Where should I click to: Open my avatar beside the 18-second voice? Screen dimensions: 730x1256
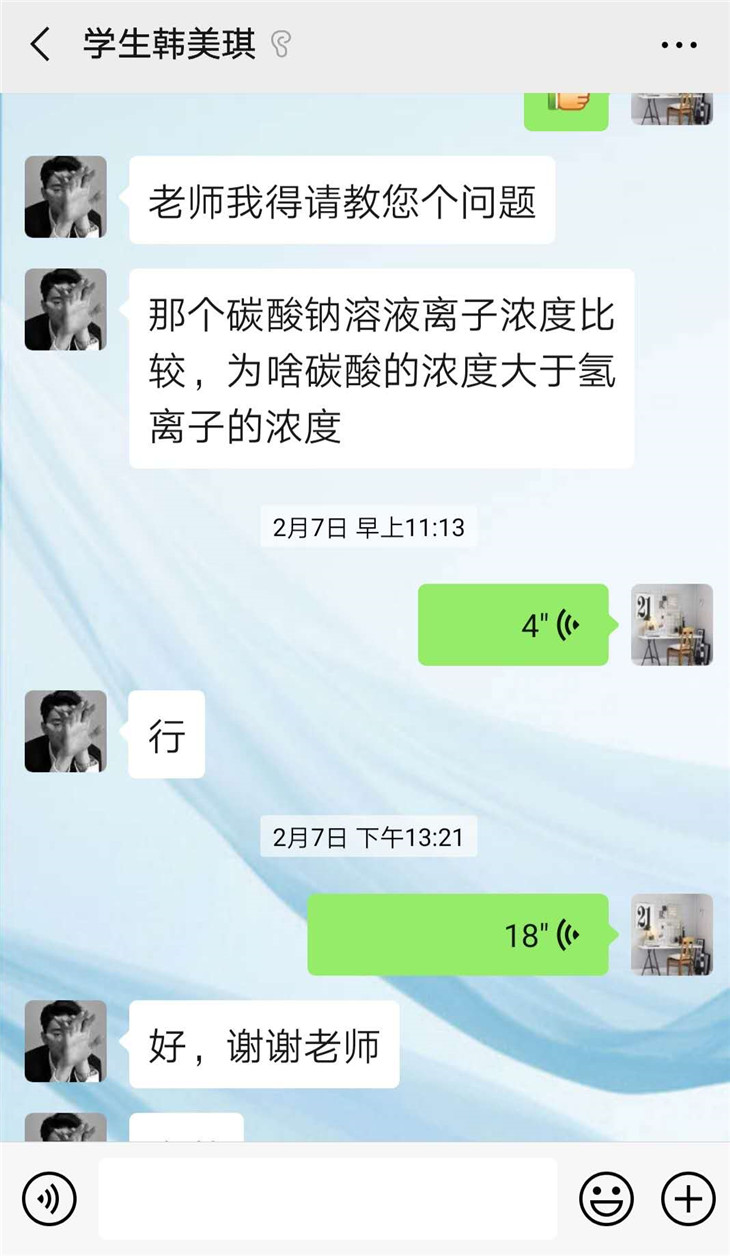[671, 935]
